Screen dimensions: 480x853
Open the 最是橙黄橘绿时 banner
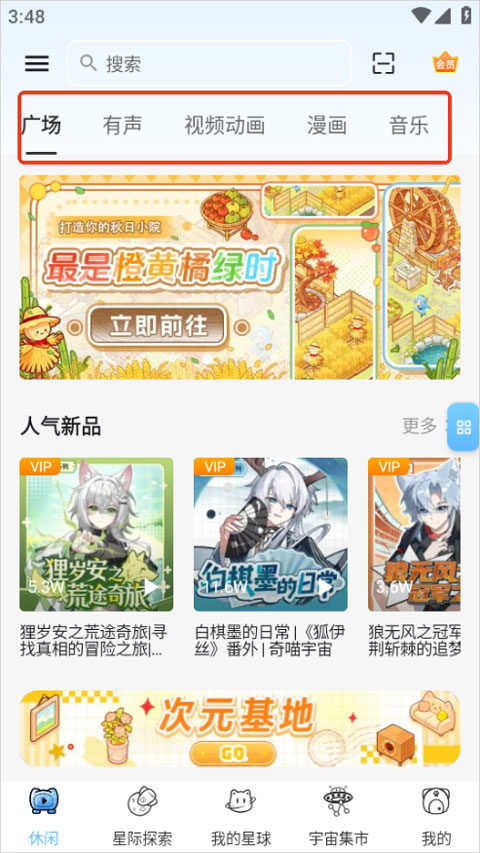(240, 277)
